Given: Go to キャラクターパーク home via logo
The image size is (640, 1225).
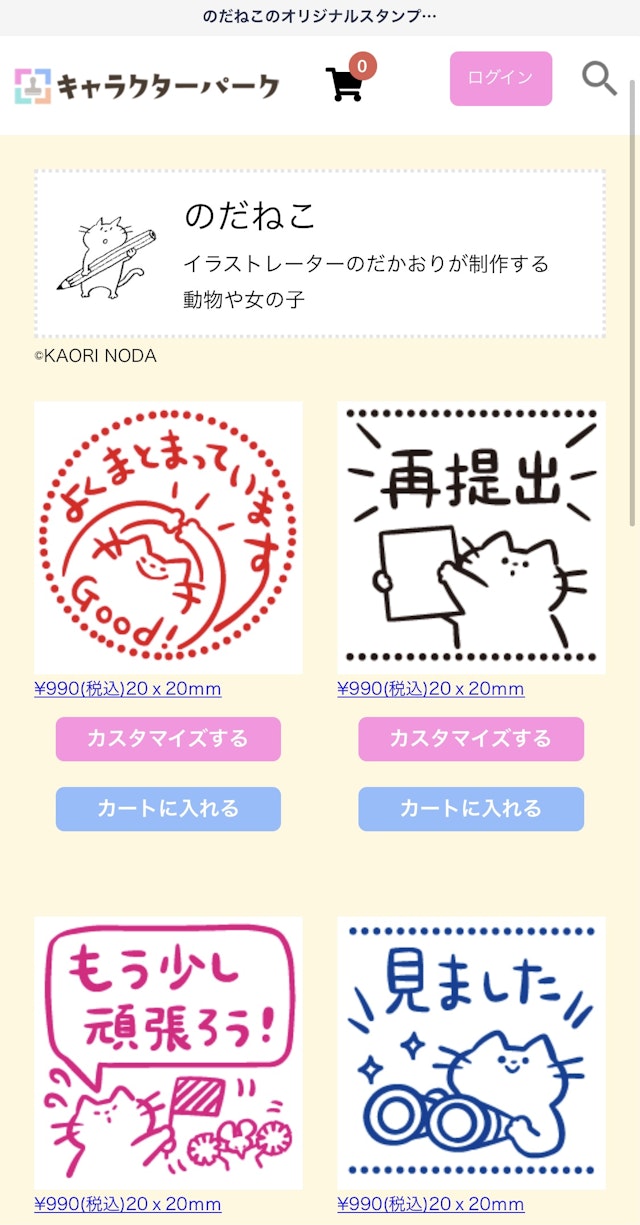Looking at the screenshot, I should click(147, 86).
